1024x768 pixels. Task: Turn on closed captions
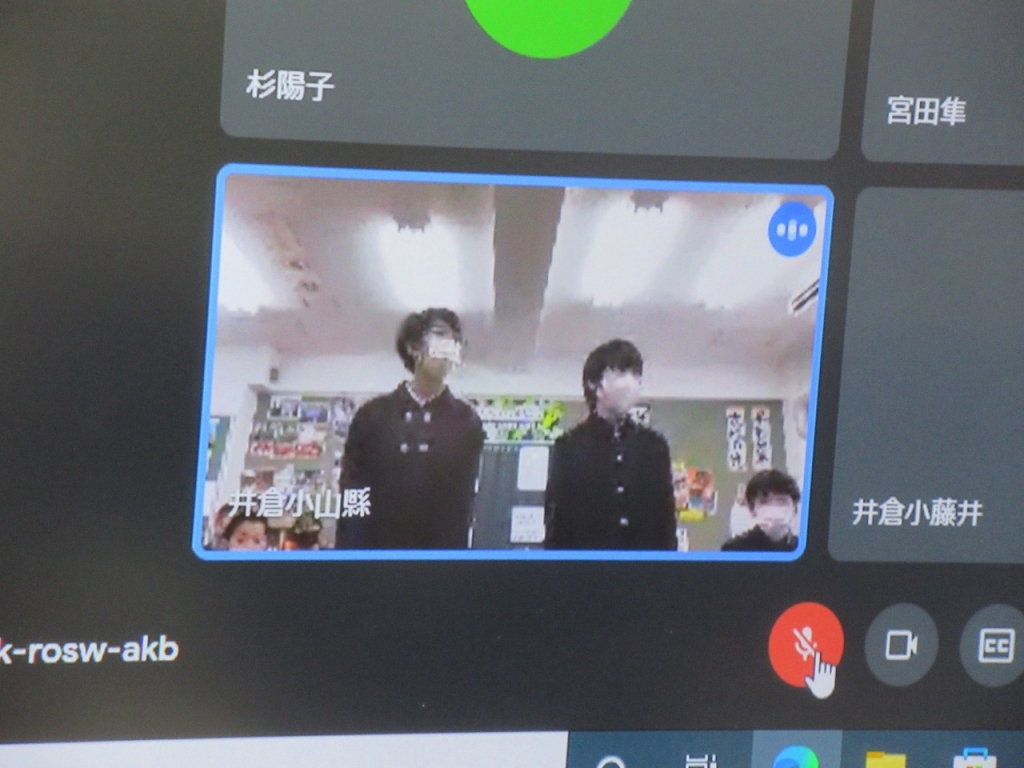click(x=993, y=646)
